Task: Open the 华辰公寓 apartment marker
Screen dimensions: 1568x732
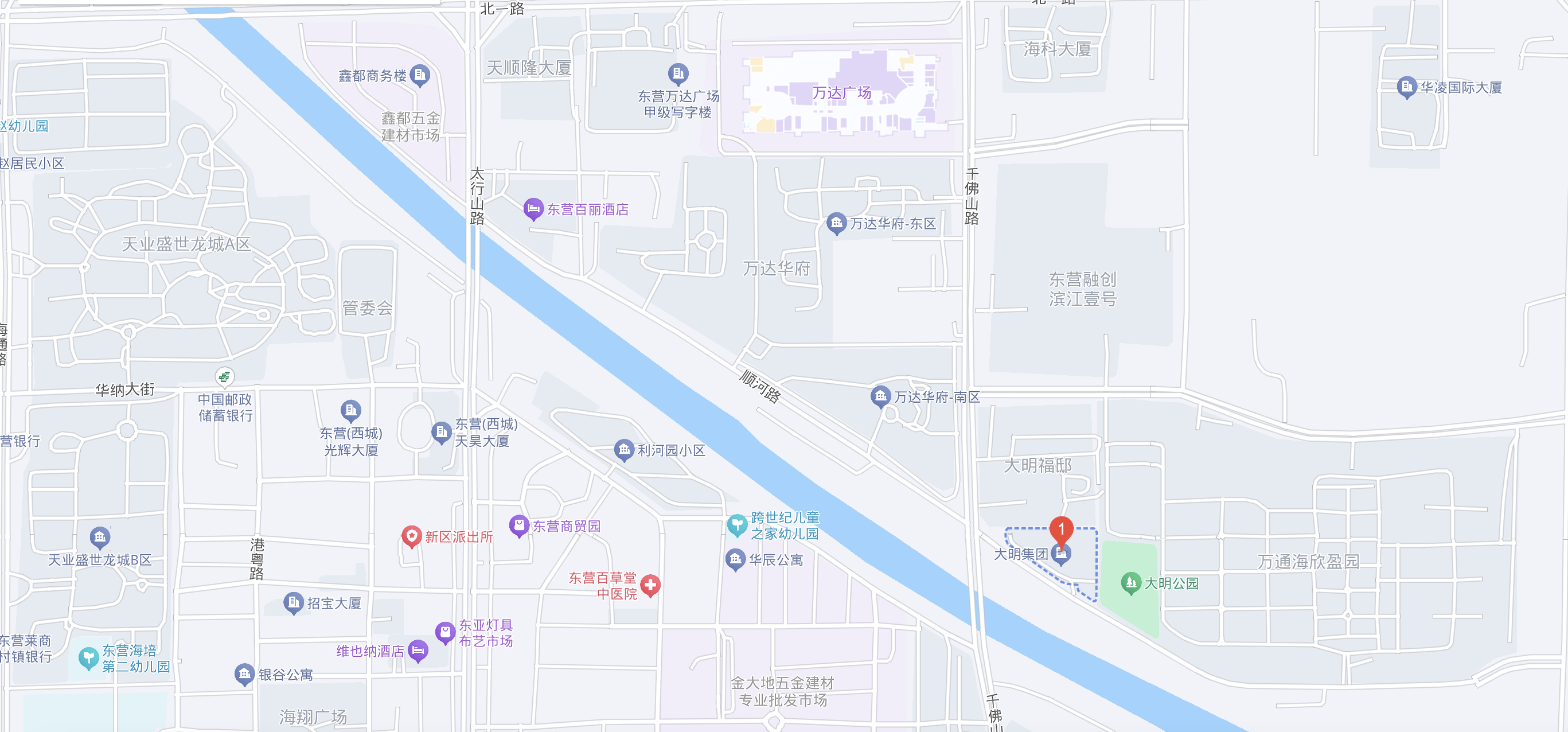Action: (x=735, y=559)
